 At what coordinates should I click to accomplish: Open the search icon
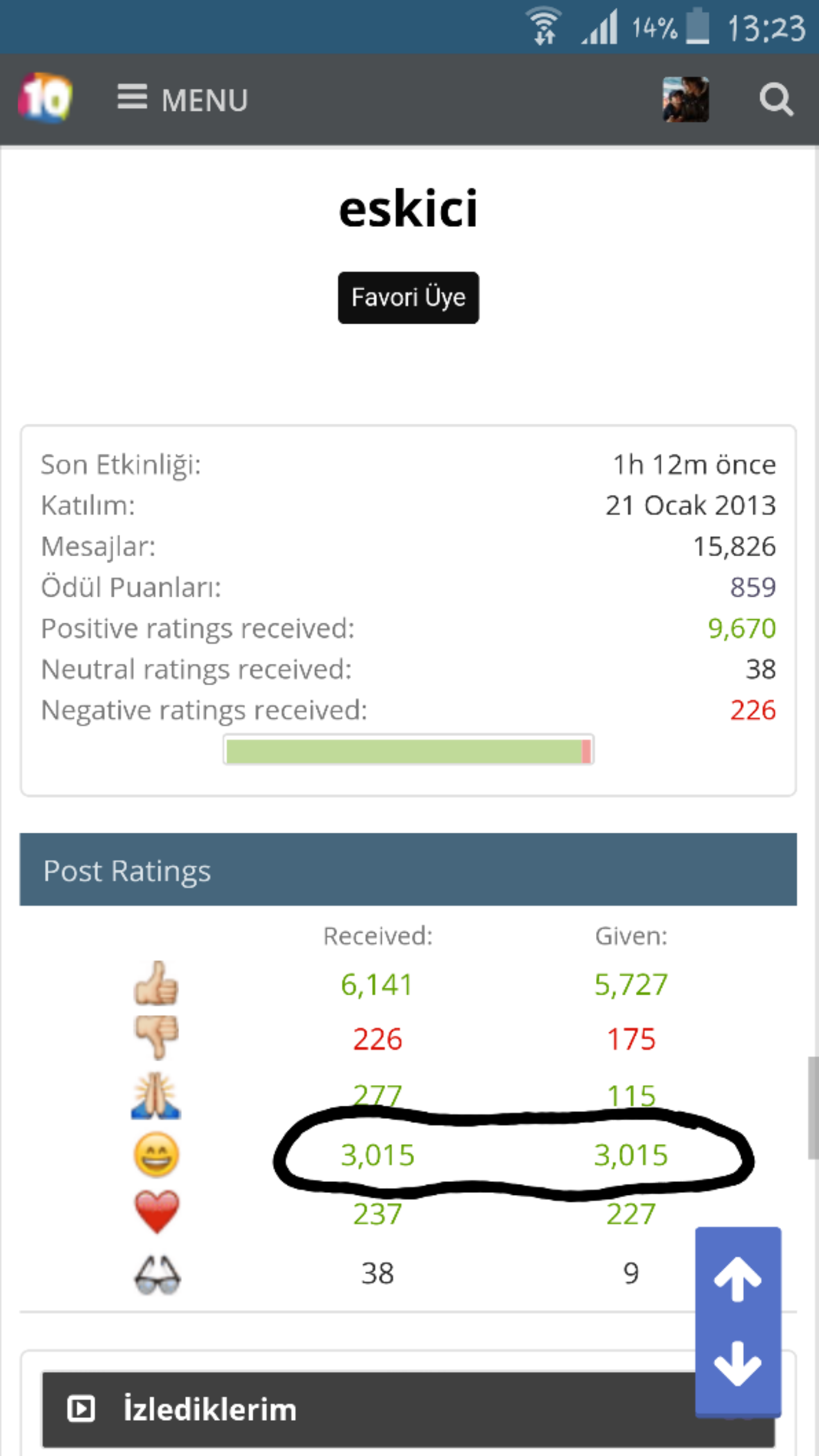click(776, 100)
